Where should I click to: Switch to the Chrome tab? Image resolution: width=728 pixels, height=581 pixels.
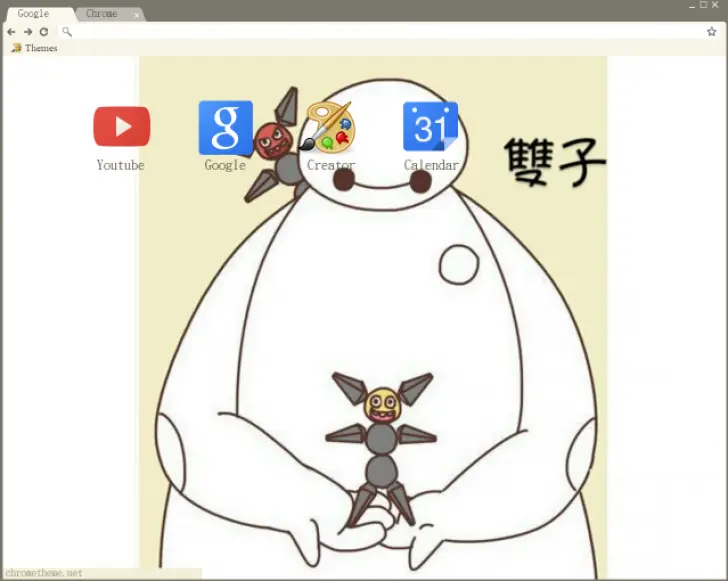click(102, 14)
